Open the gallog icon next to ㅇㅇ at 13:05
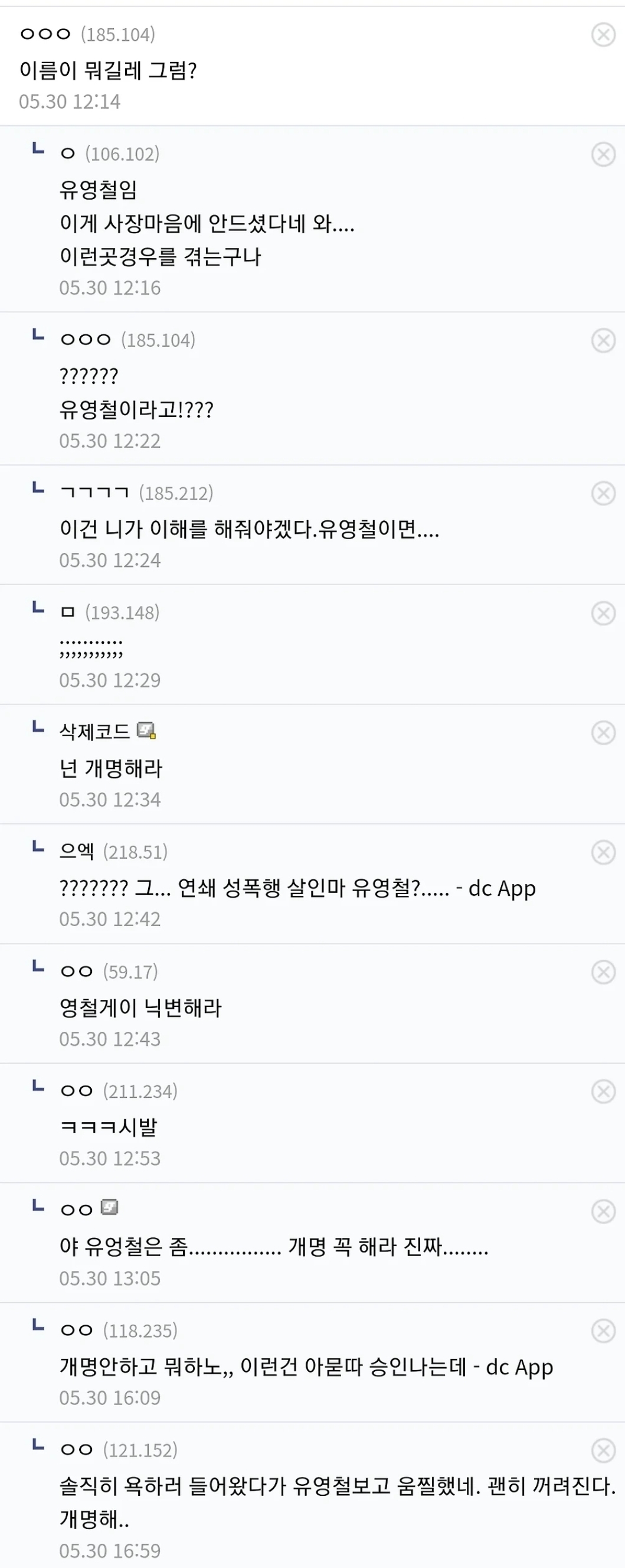The height and width of the screenshot is (1568, 625). [x=110, y=1207]
